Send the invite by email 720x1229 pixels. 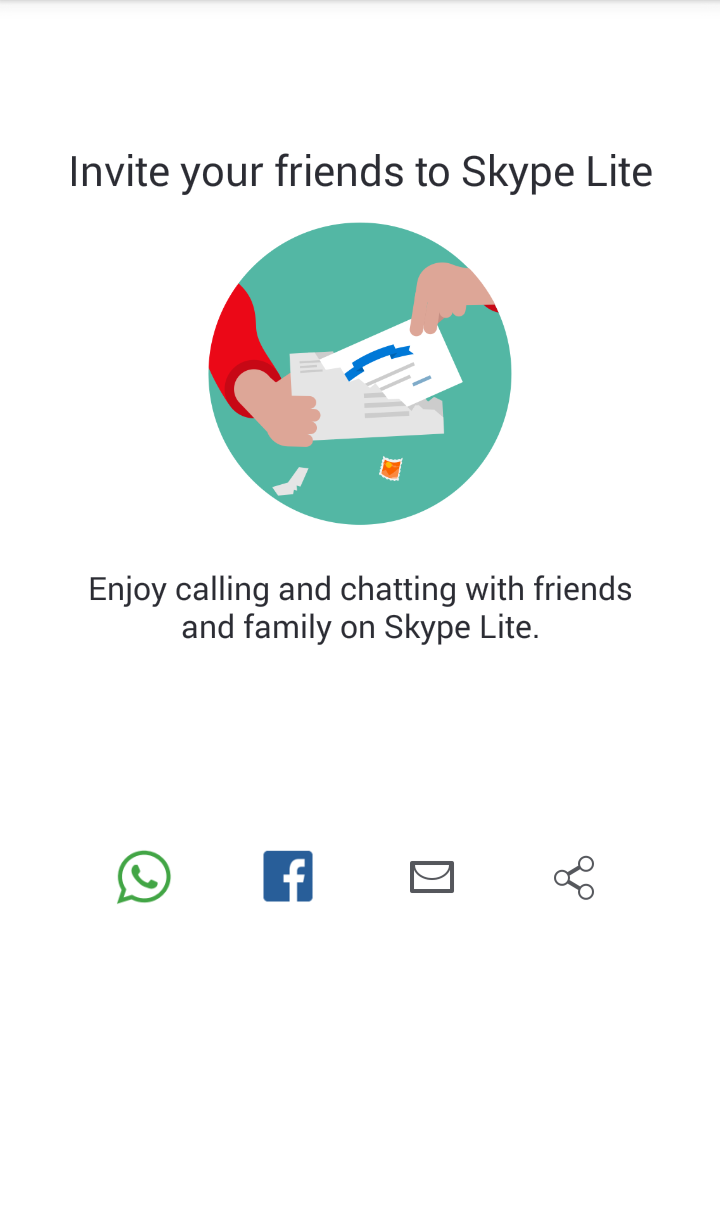tap(432, 877)
